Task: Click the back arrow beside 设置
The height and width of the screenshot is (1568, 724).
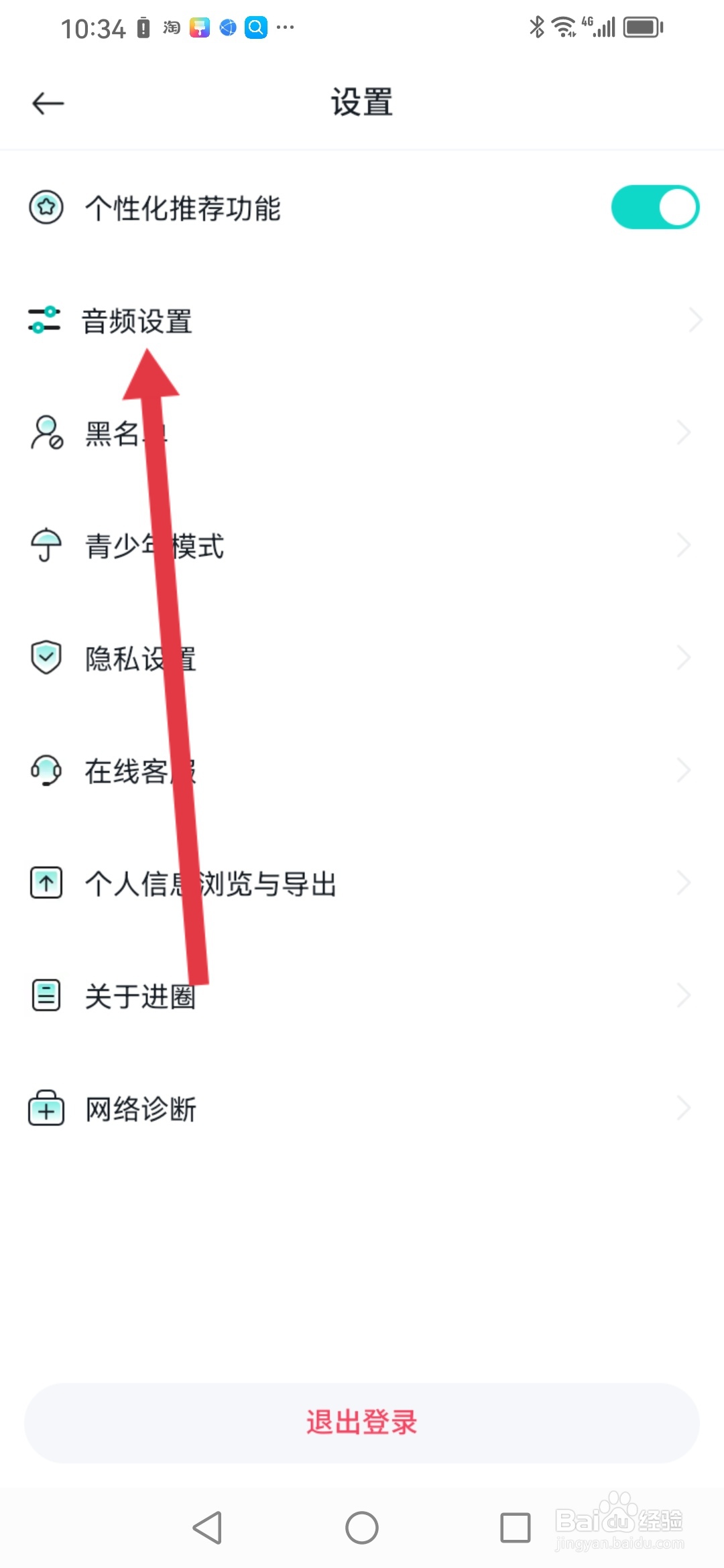Action: [x=47, y=103]
